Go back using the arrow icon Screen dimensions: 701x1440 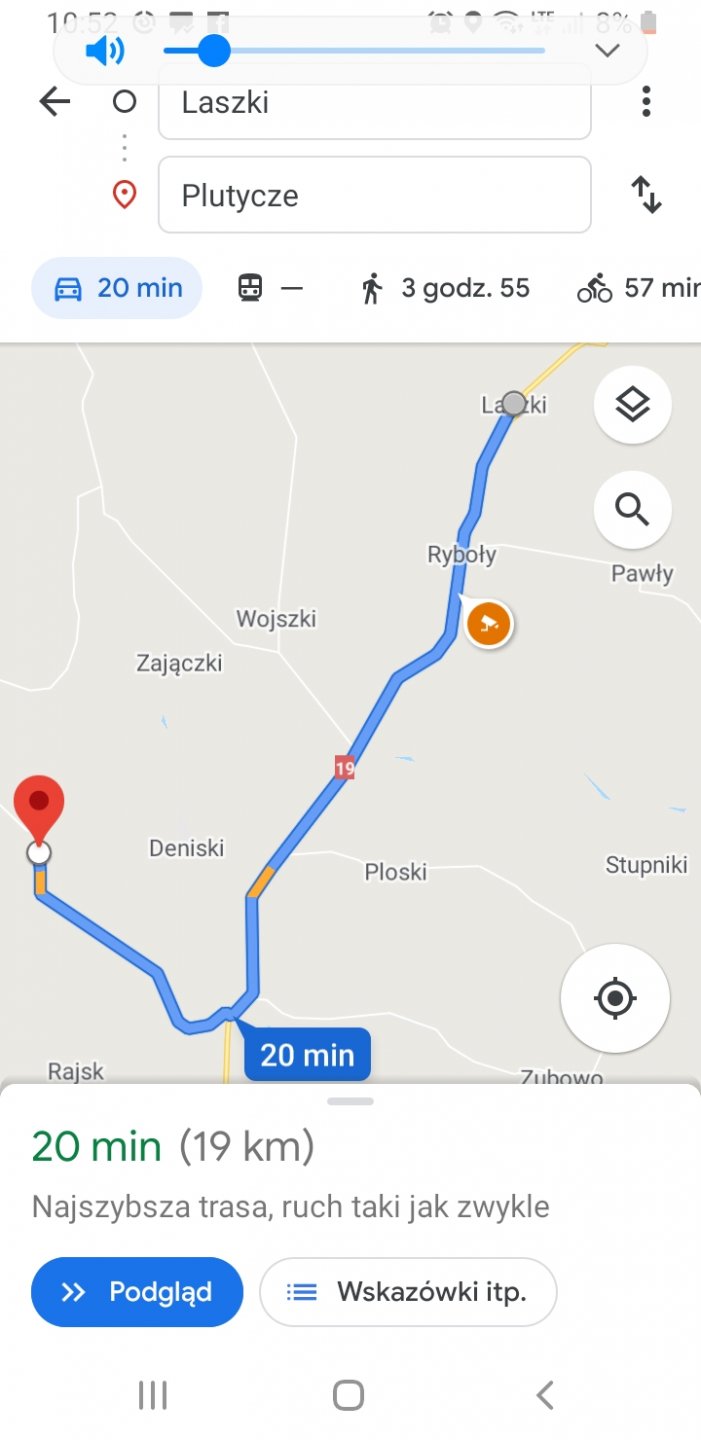pos(55,101)
